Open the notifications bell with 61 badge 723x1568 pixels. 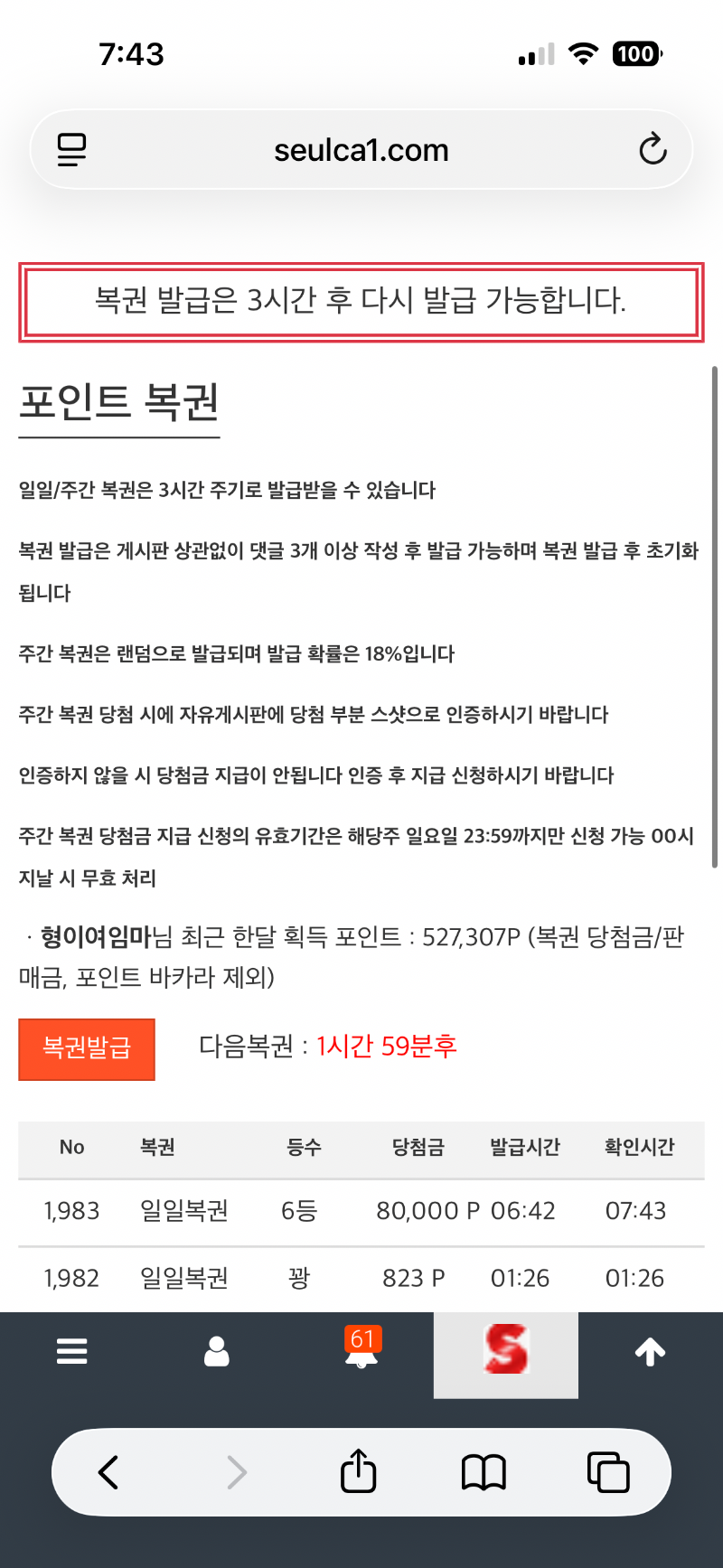click(361, 1351)
